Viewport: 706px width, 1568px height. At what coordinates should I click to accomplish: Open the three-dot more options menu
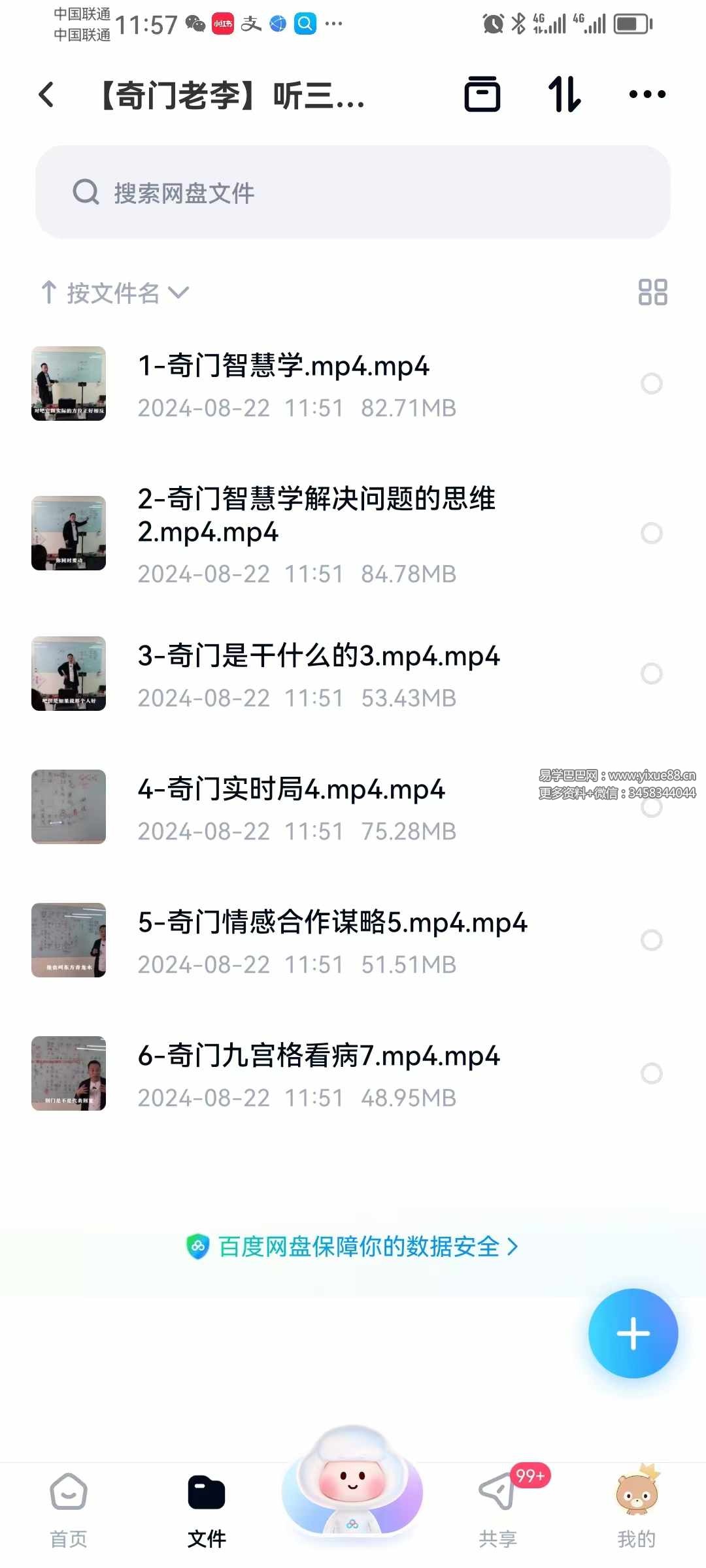pos(647,94)
